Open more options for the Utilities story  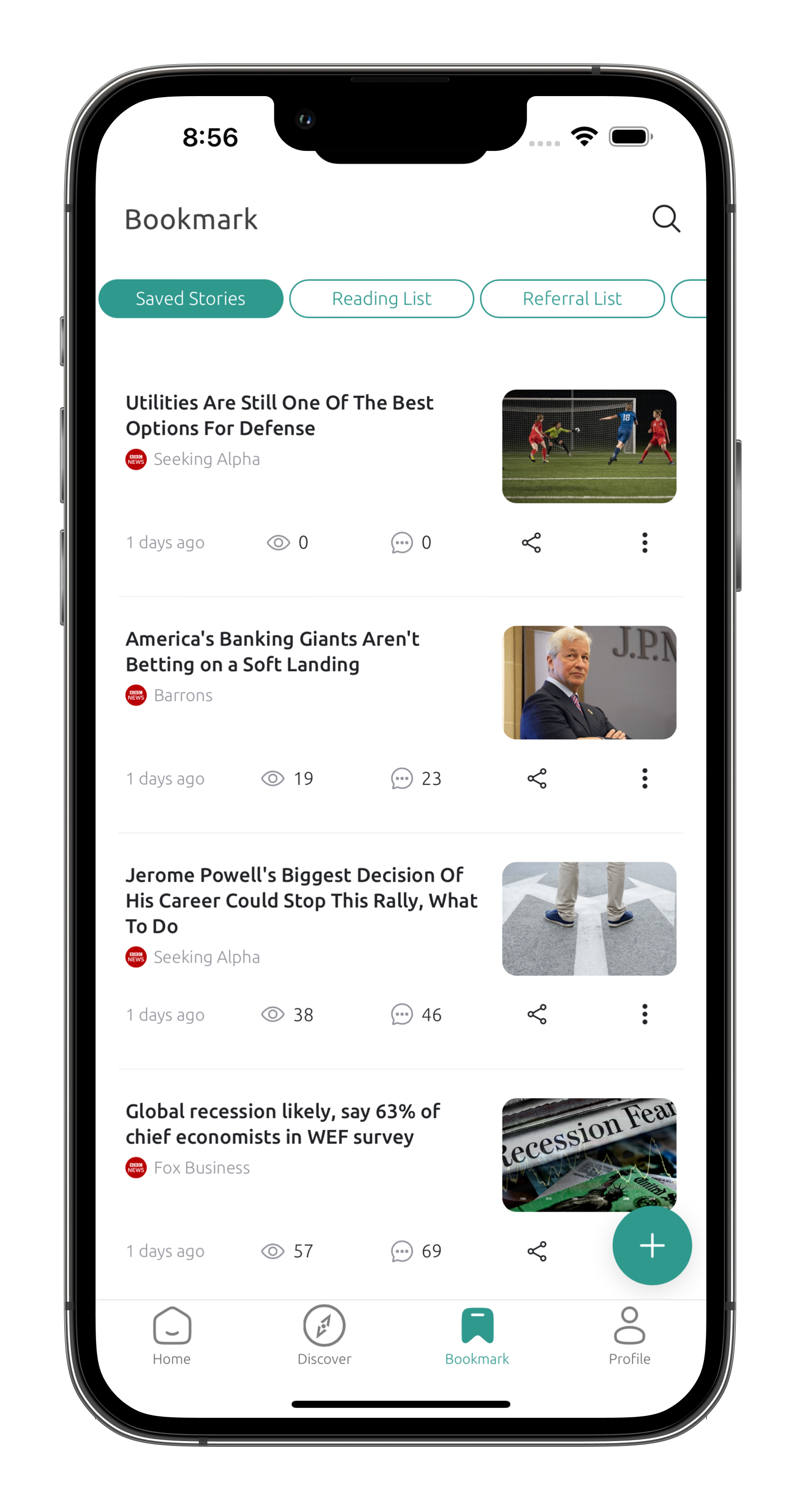pyautogui.click(x=645, y=542)
